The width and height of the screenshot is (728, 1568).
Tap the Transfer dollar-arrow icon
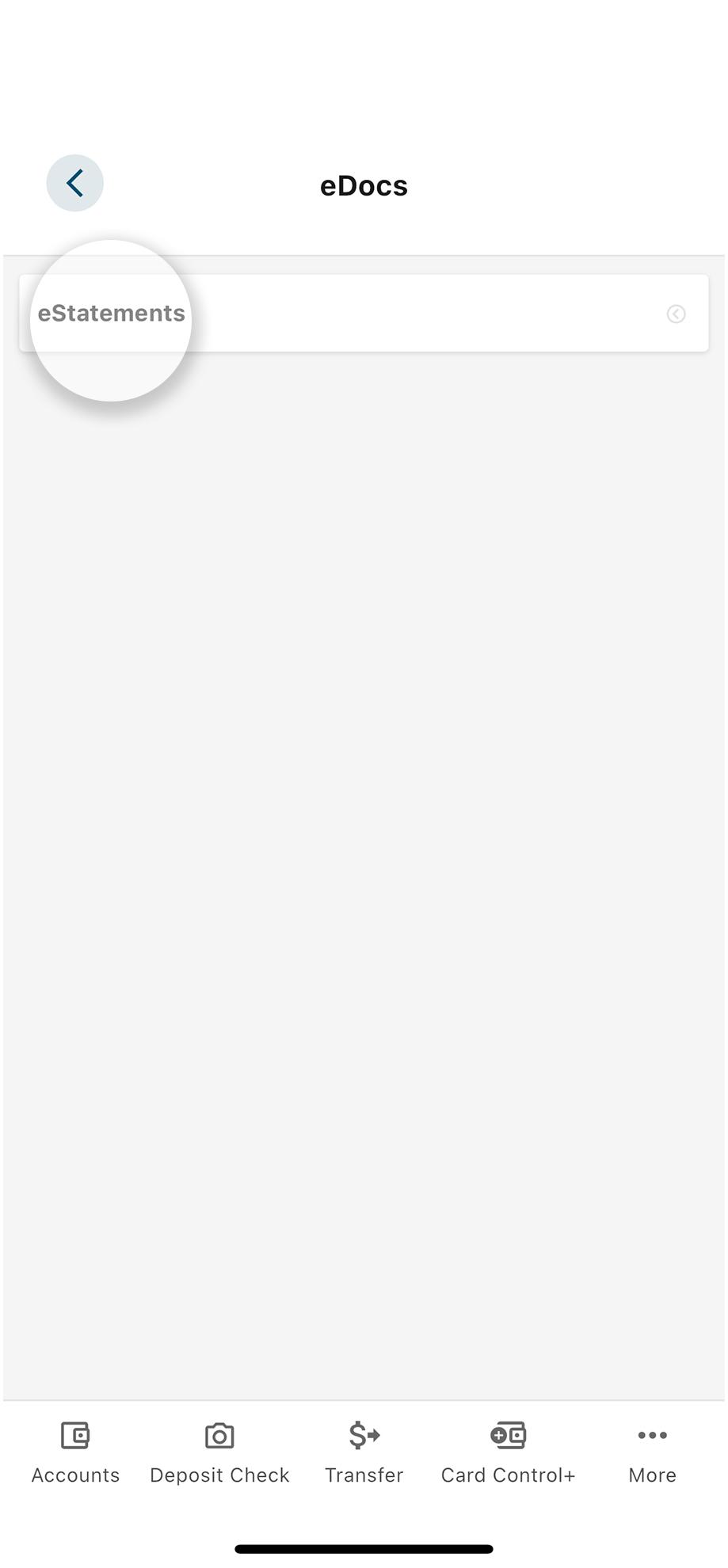(x=364, y=1435)
